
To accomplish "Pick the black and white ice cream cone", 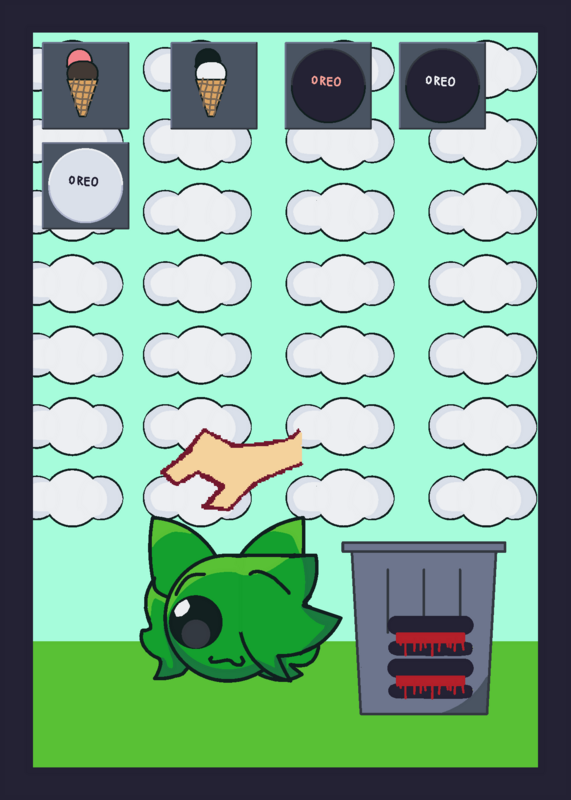I will click(214, 86).
